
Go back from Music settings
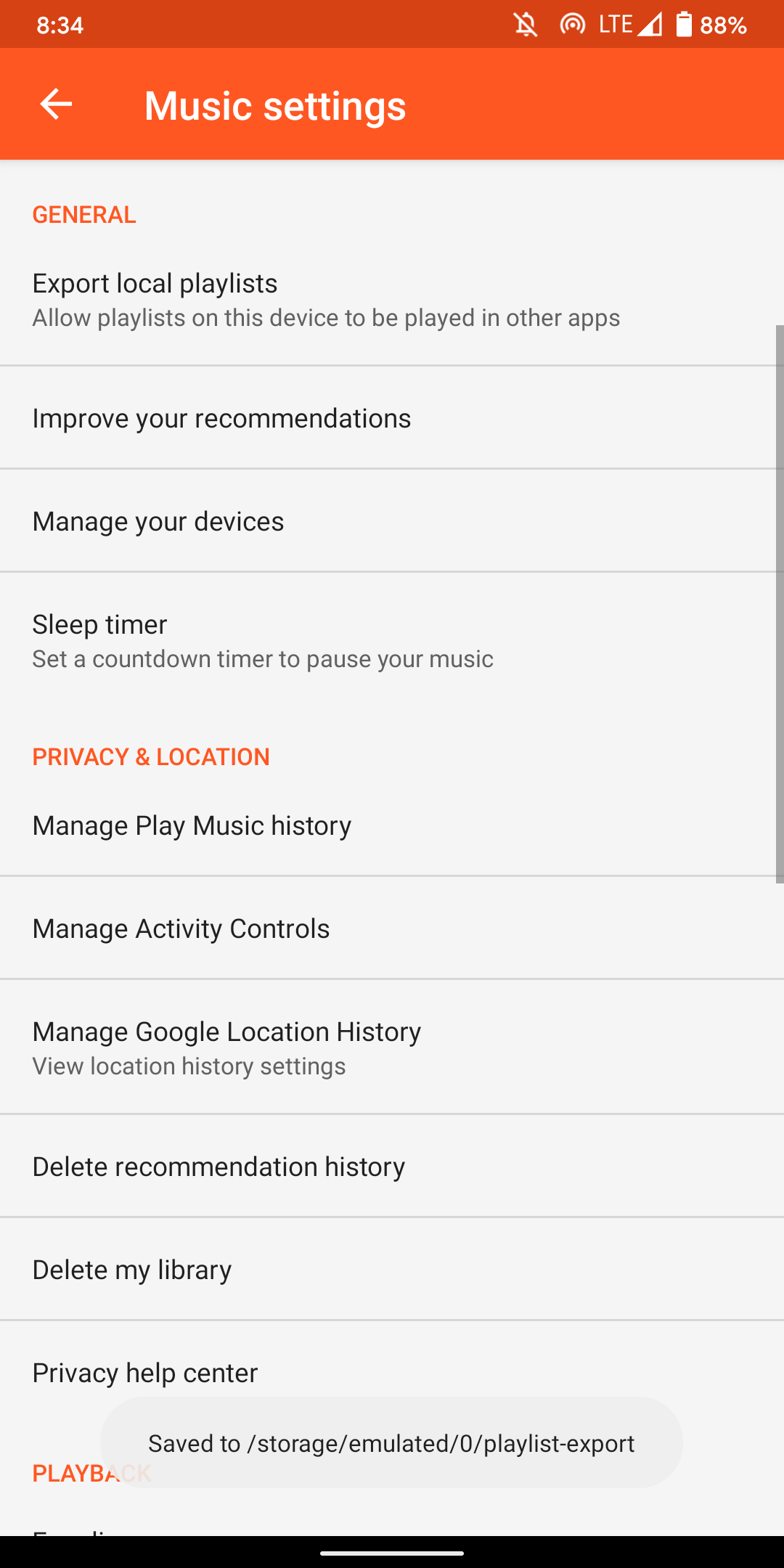(56, 105)
